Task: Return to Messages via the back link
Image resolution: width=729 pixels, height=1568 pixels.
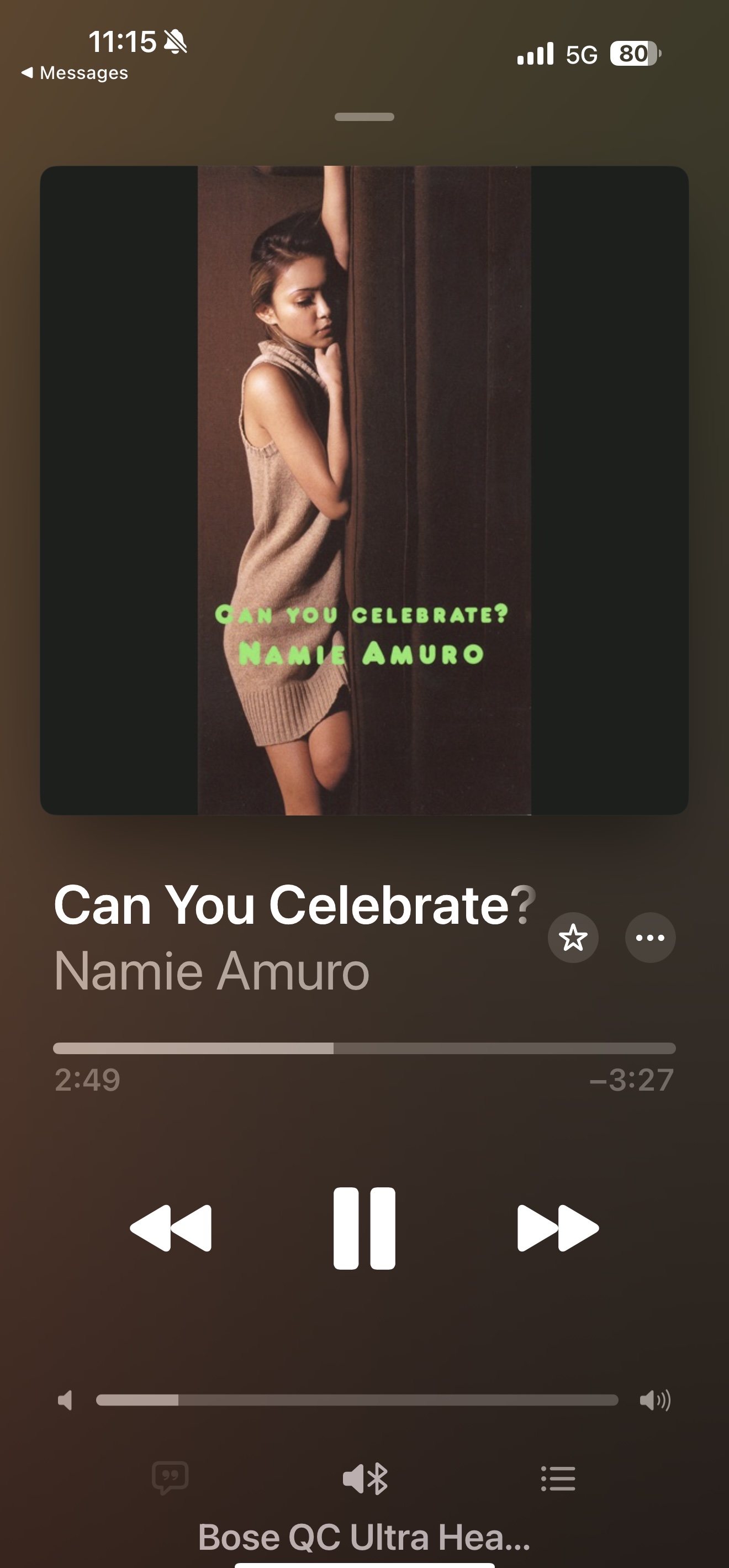Action: coord(75,72)
